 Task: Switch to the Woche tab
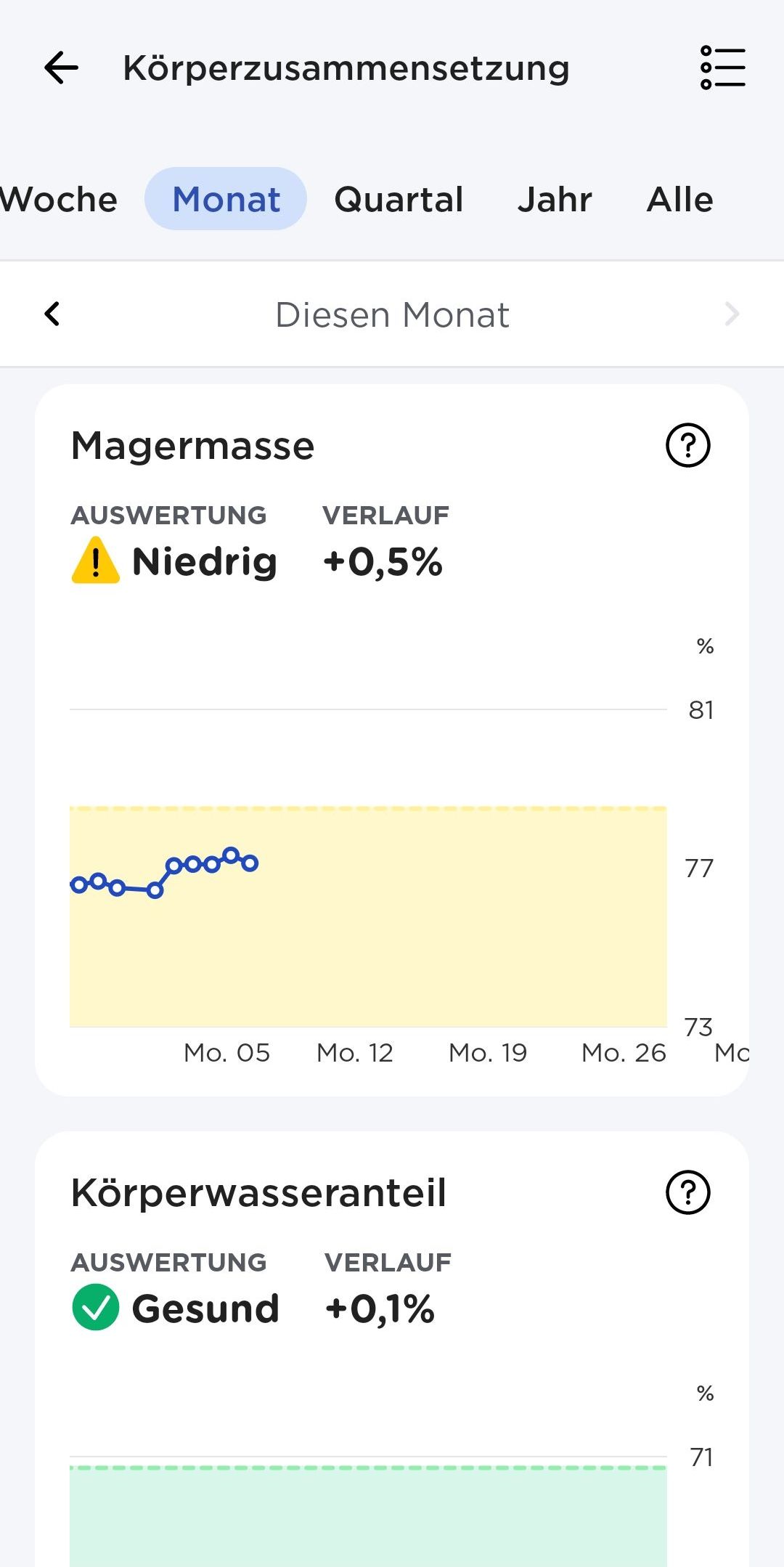pos(58,199)
